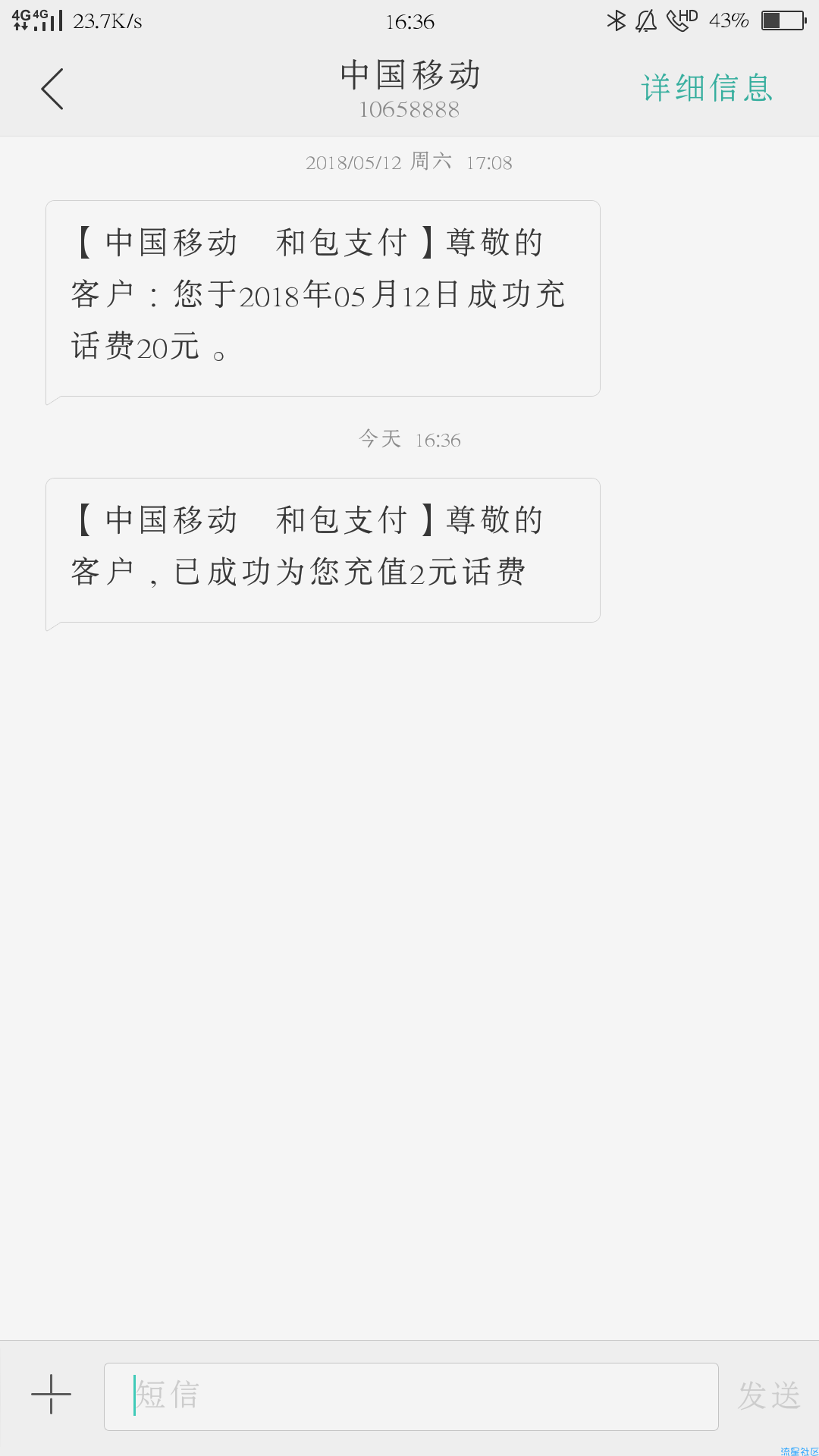Tap the plus attachment icon
Image resolution: width=819 pixels, height=1456 pixels.
click(51, 1394)
